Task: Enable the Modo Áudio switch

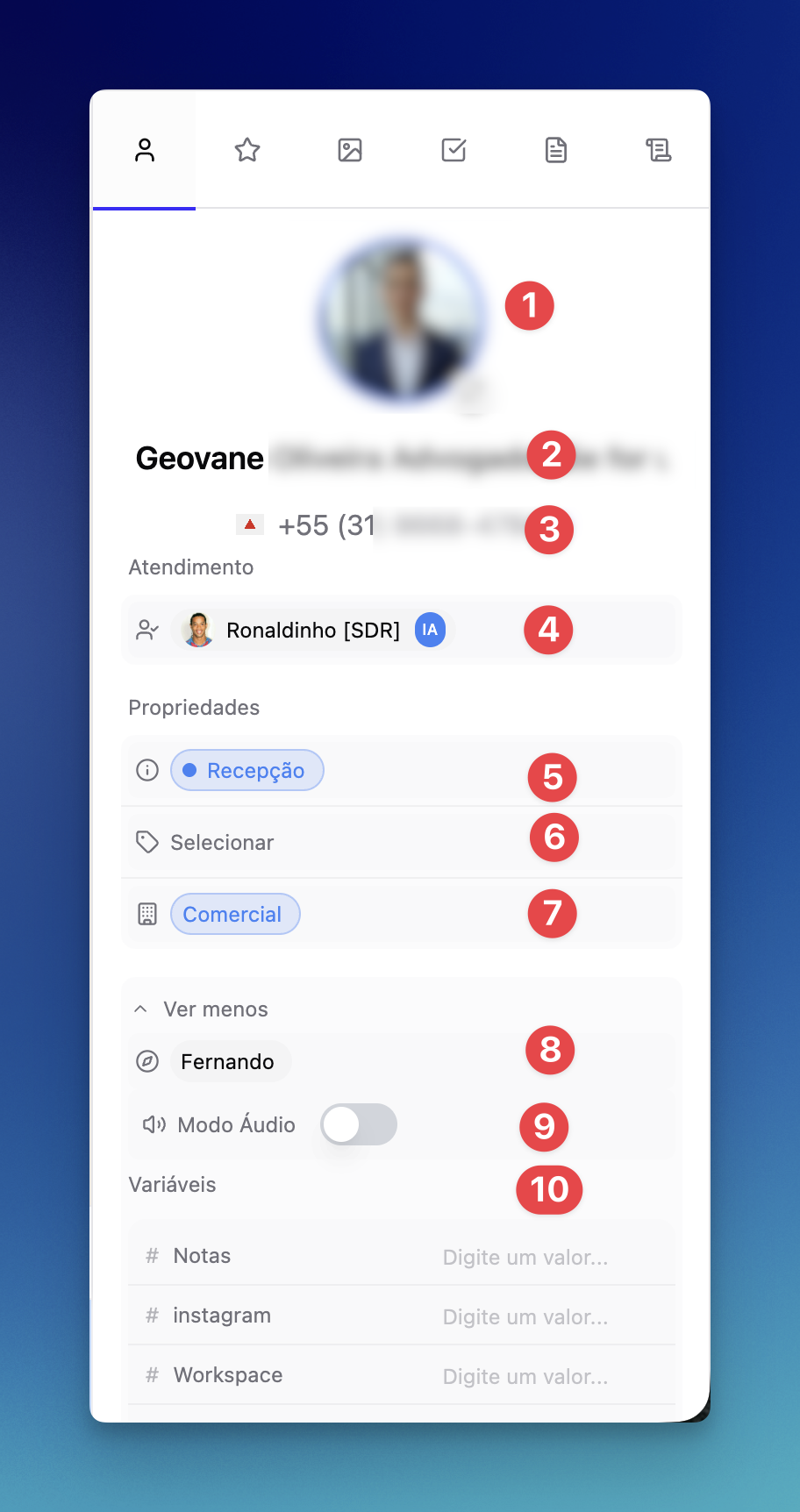Action: pos(358,1124)
